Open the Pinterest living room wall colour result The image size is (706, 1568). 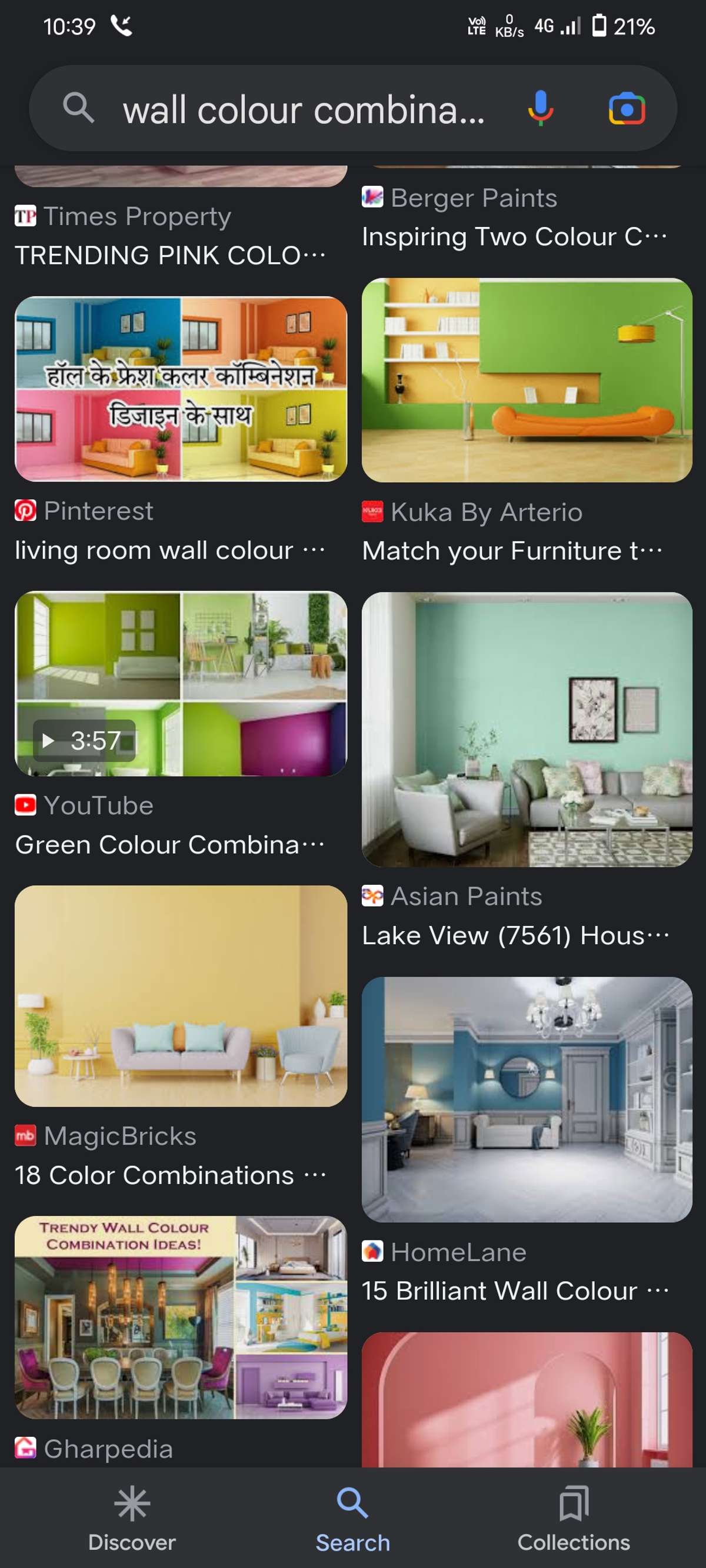coord(180,389)
